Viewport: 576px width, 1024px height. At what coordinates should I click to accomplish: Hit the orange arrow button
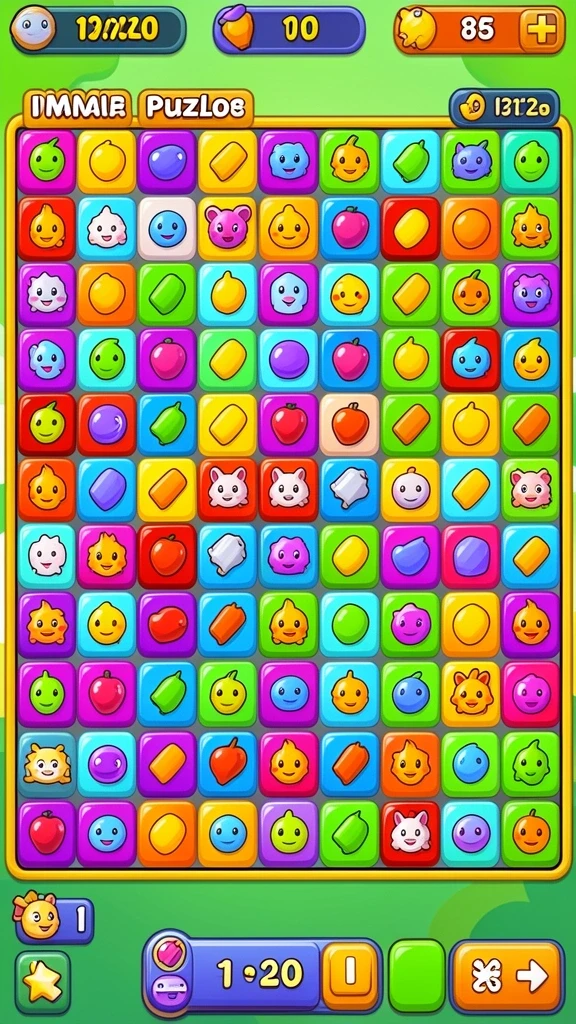(x=507, y=976)
